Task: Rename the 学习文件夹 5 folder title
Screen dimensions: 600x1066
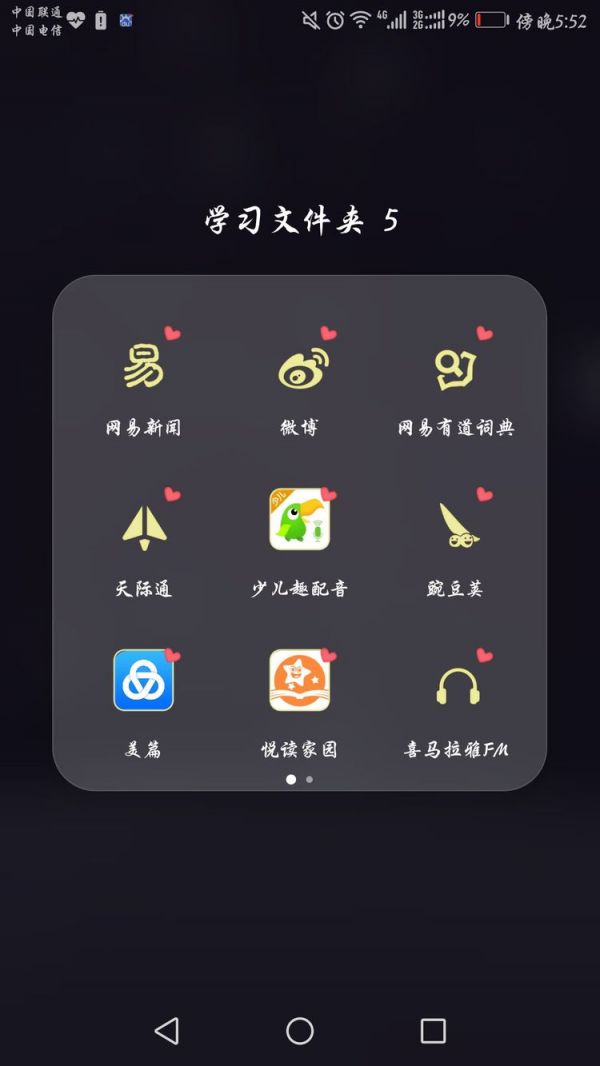Action: click(300, 221)
